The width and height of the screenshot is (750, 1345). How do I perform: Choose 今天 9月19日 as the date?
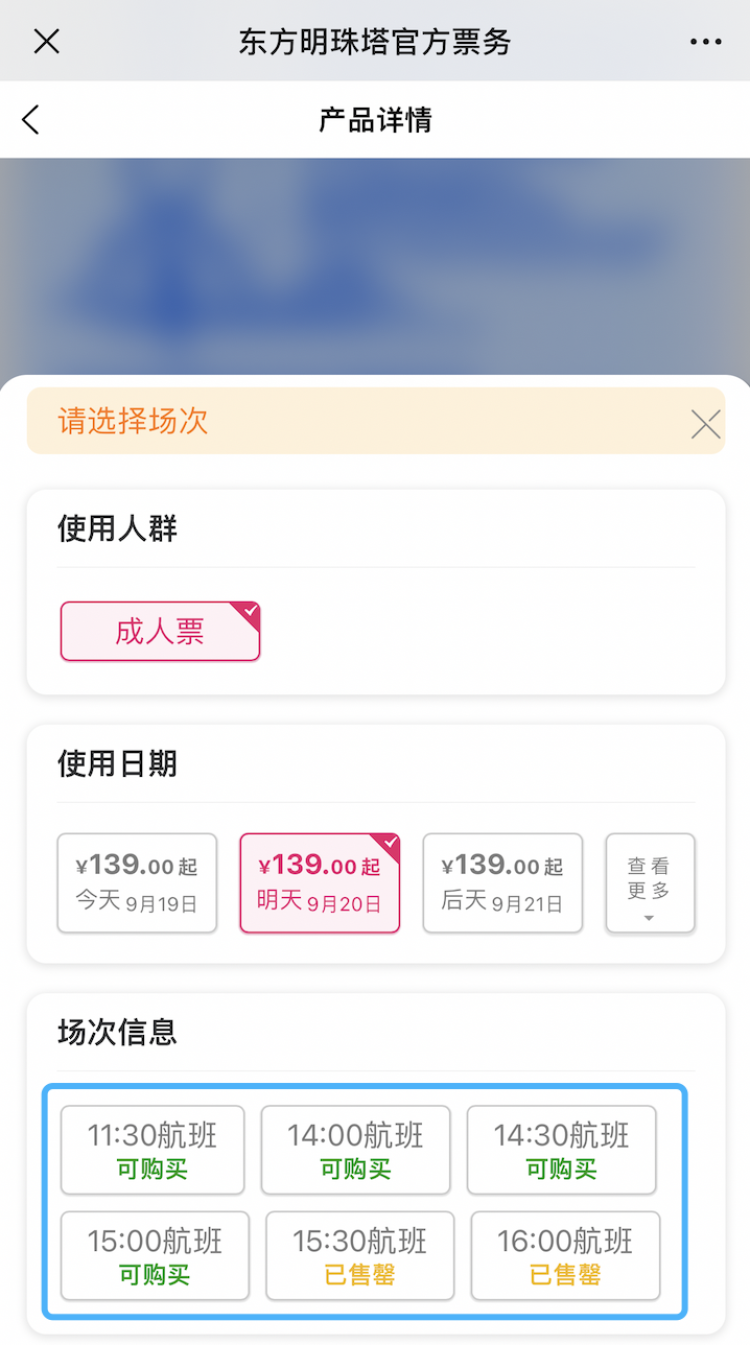tap(137, 883)
